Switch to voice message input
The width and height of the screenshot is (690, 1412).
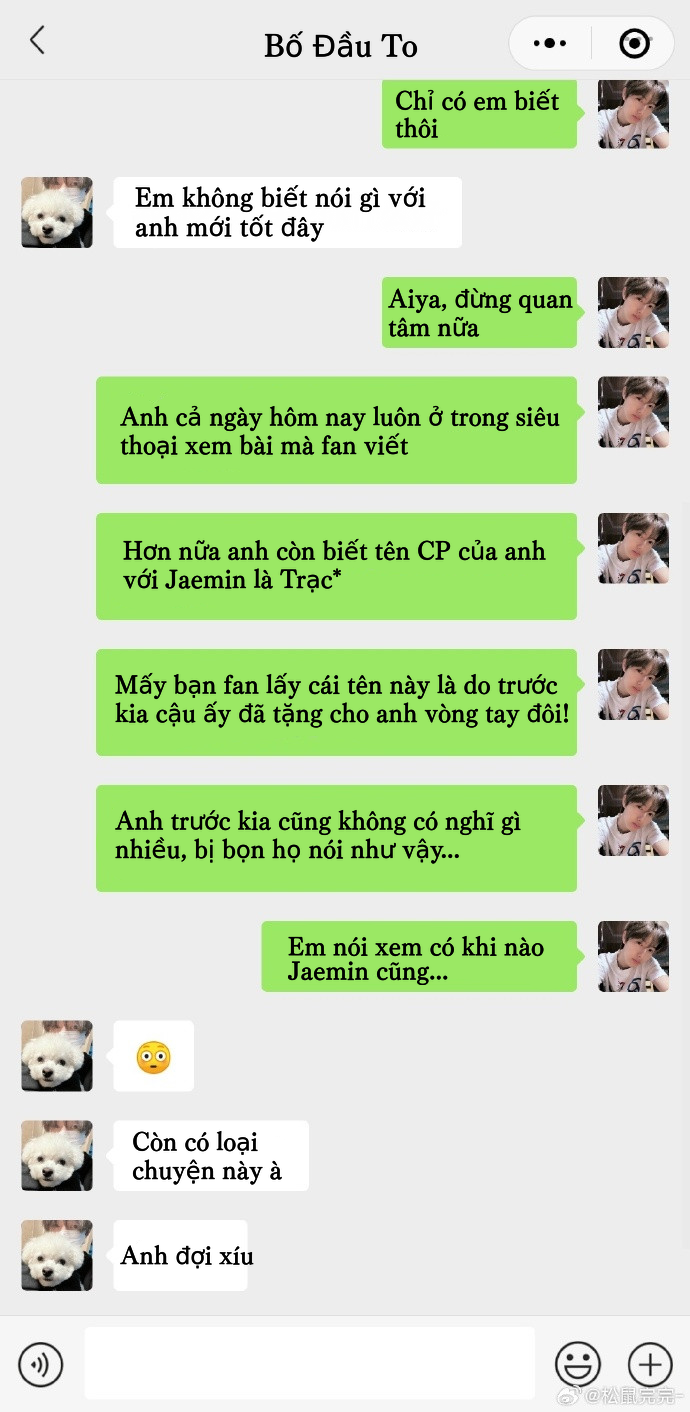click(41, 1364)
